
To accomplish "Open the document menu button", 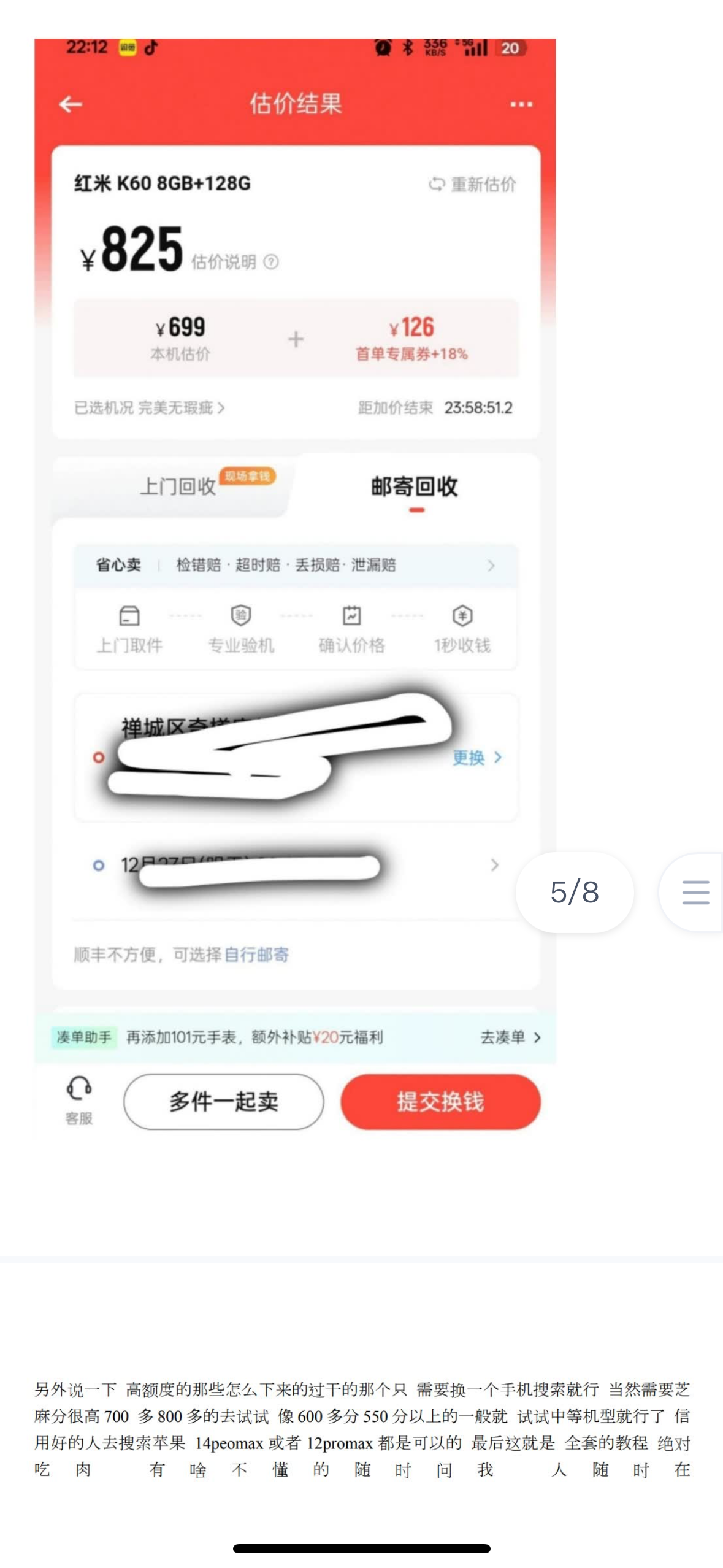I will (693, 892).
